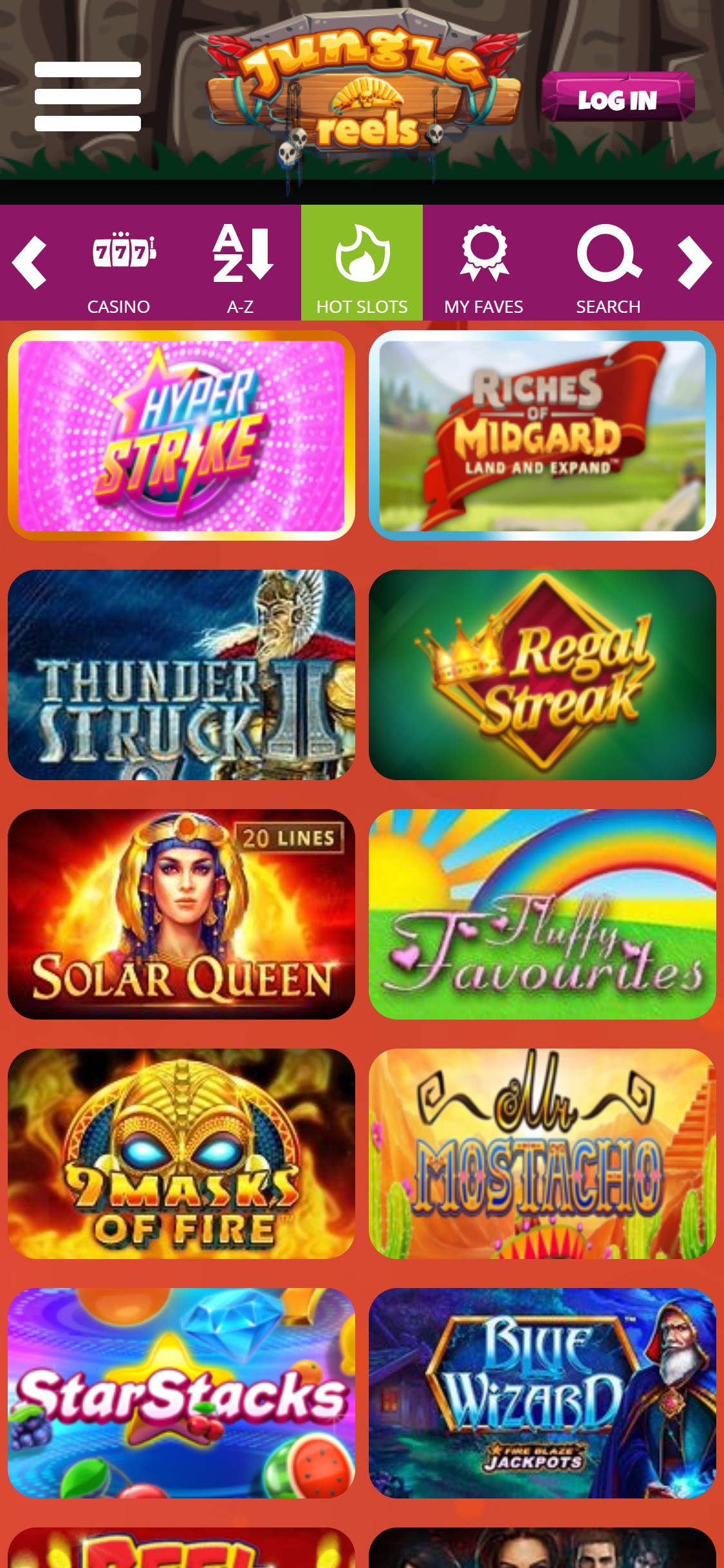Image resolution: width=724 pixels, height=1568 pixels.
Task: Play the Regal Streak slot
Action: tap(543, 675)
